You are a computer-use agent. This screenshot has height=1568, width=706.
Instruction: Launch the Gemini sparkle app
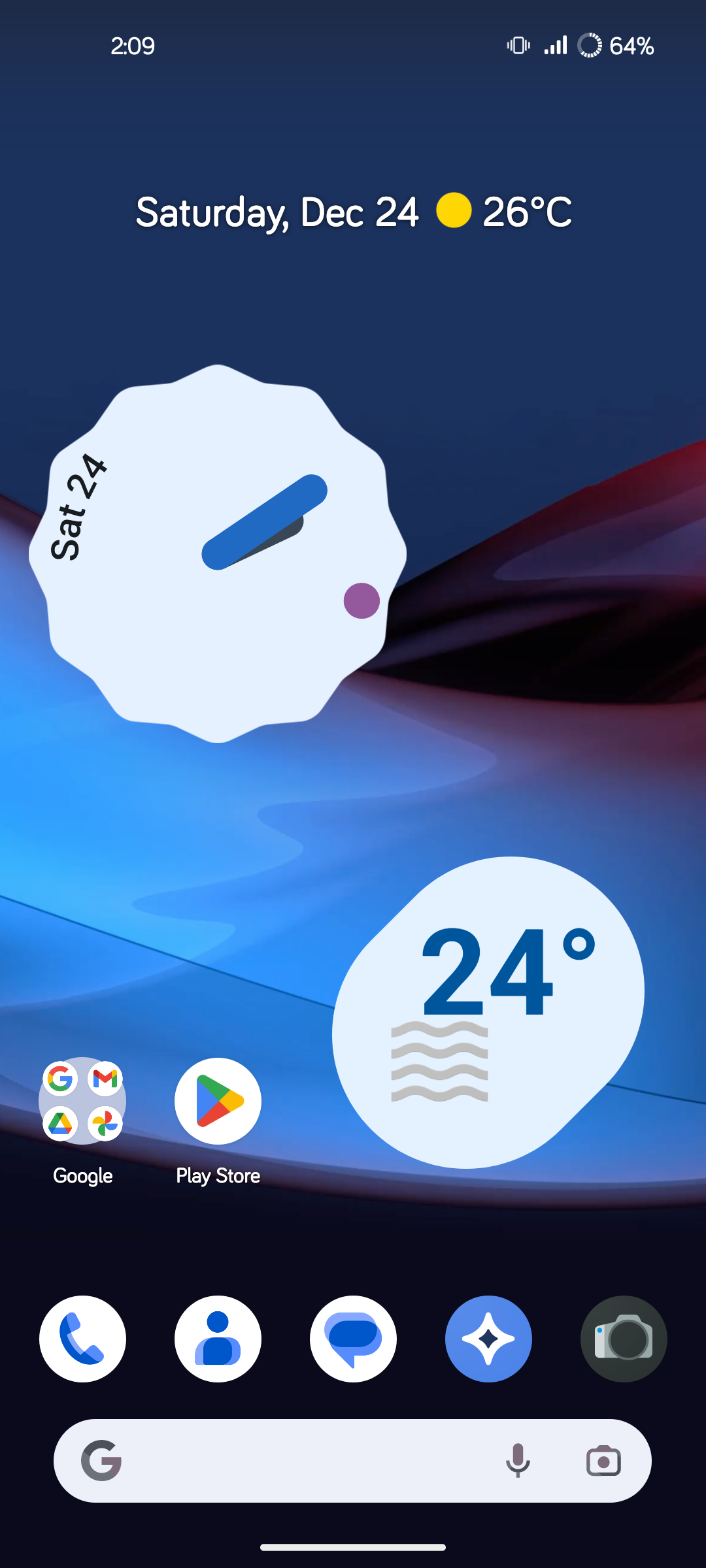[488, 1339]
